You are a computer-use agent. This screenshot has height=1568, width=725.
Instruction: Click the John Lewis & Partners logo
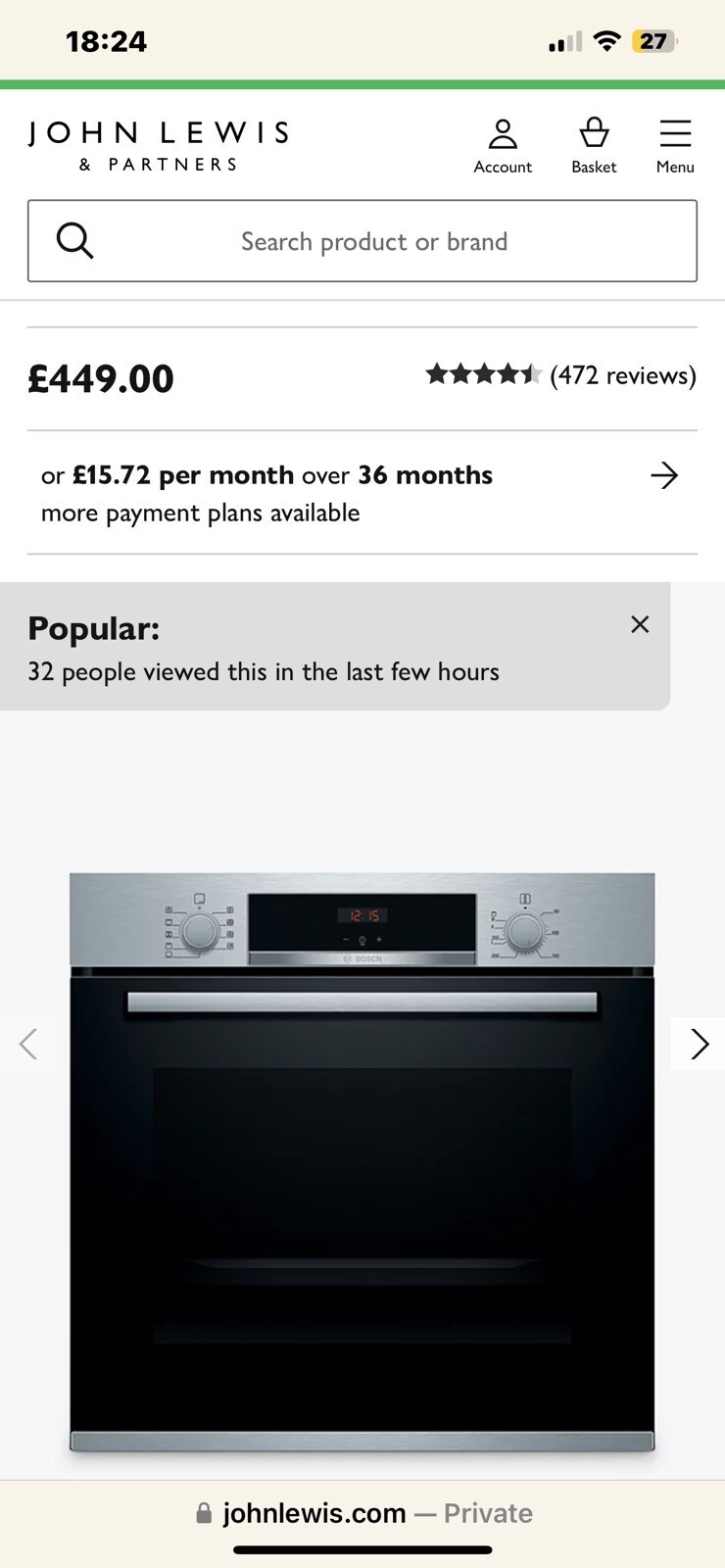point(159,143)
